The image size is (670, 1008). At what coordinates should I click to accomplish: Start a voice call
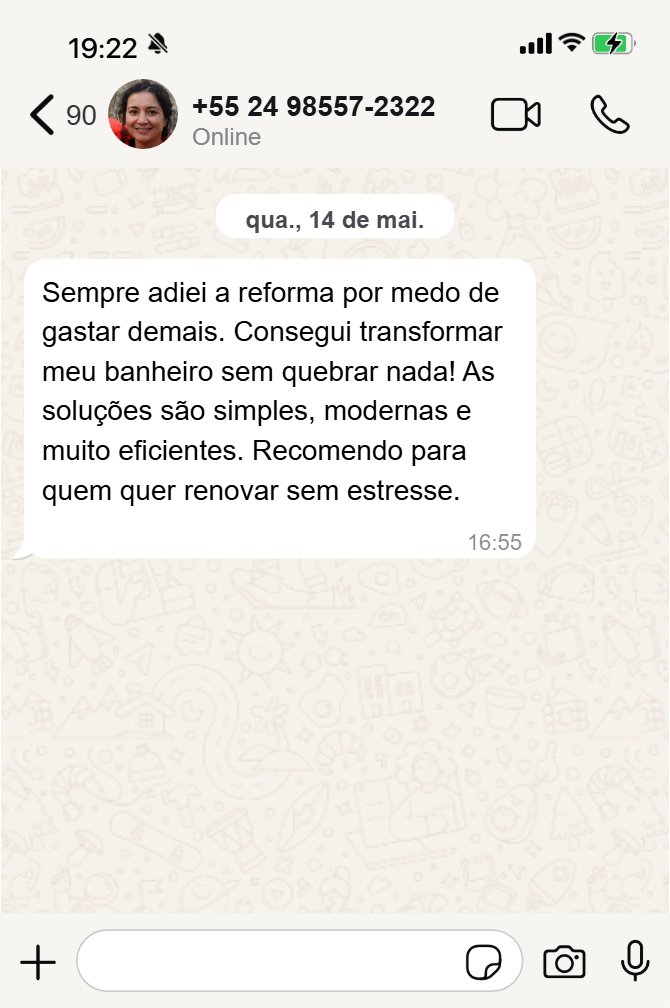click(x=609, y=115)
